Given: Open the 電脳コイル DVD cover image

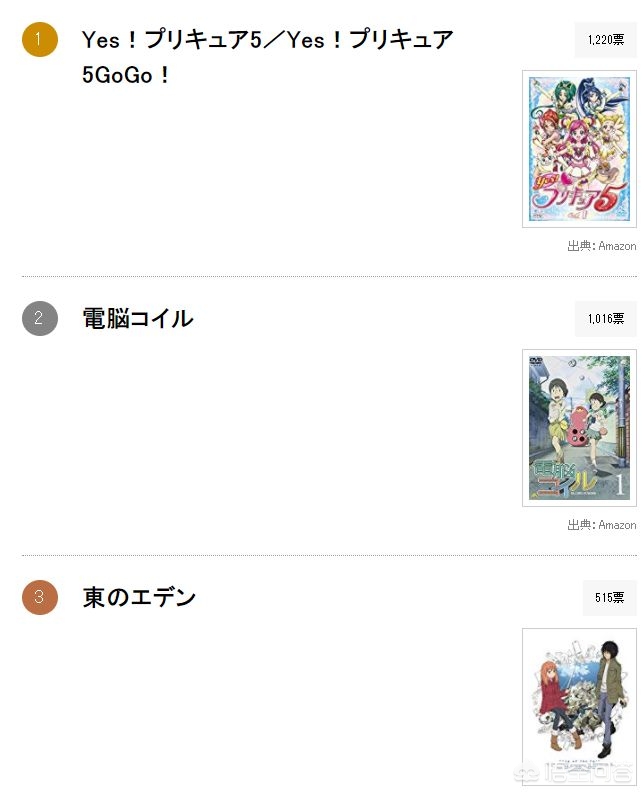Looking at the screenshot, I should coord(579,427).
